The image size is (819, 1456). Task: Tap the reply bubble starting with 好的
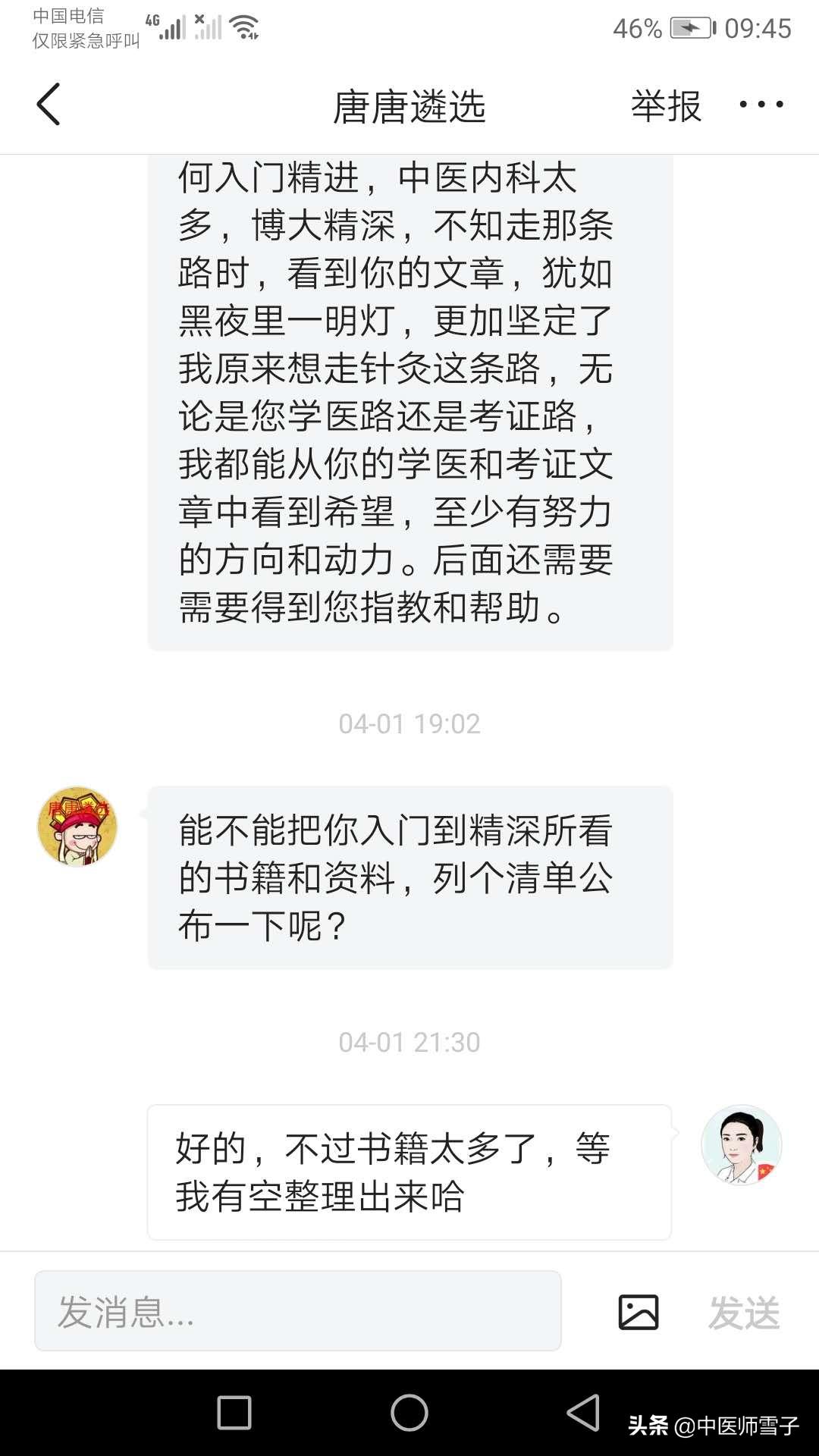pyautogui.click(x=409, y=1172)
